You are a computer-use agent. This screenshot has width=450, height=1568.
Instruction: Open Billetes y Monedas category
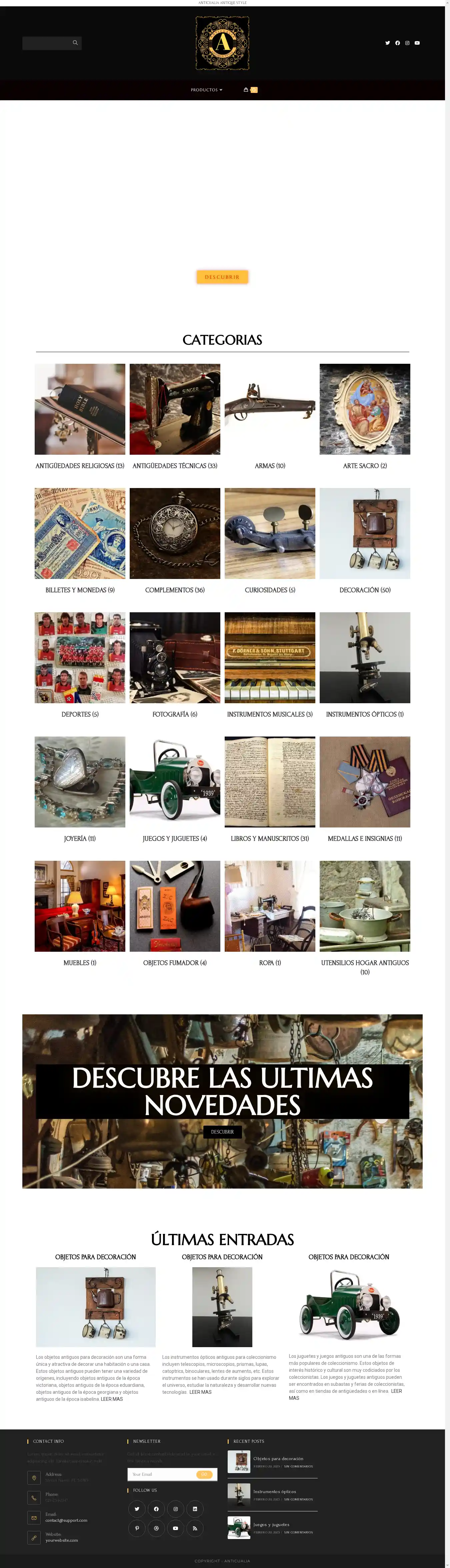pos(80,533)
